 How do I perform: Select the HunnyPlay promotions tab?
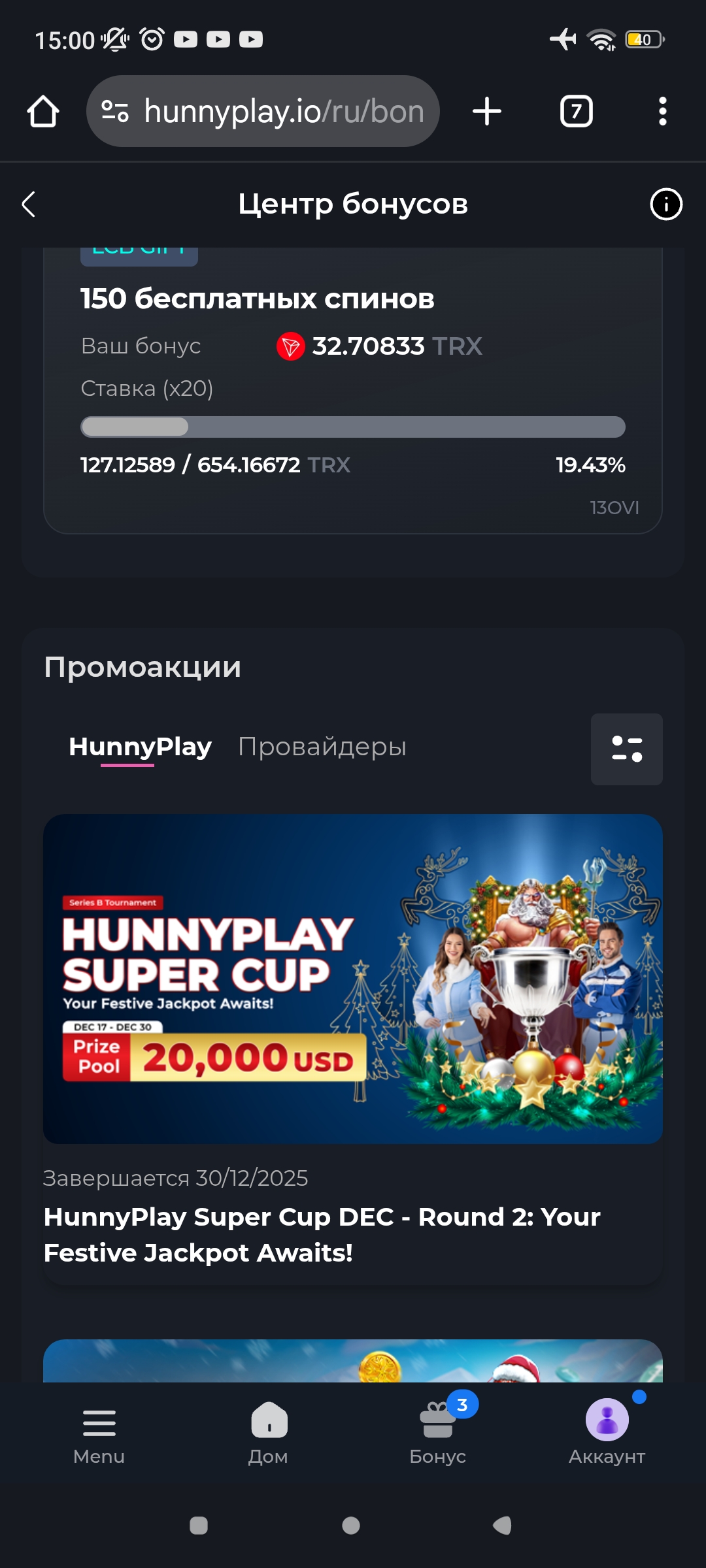[140, 747]
